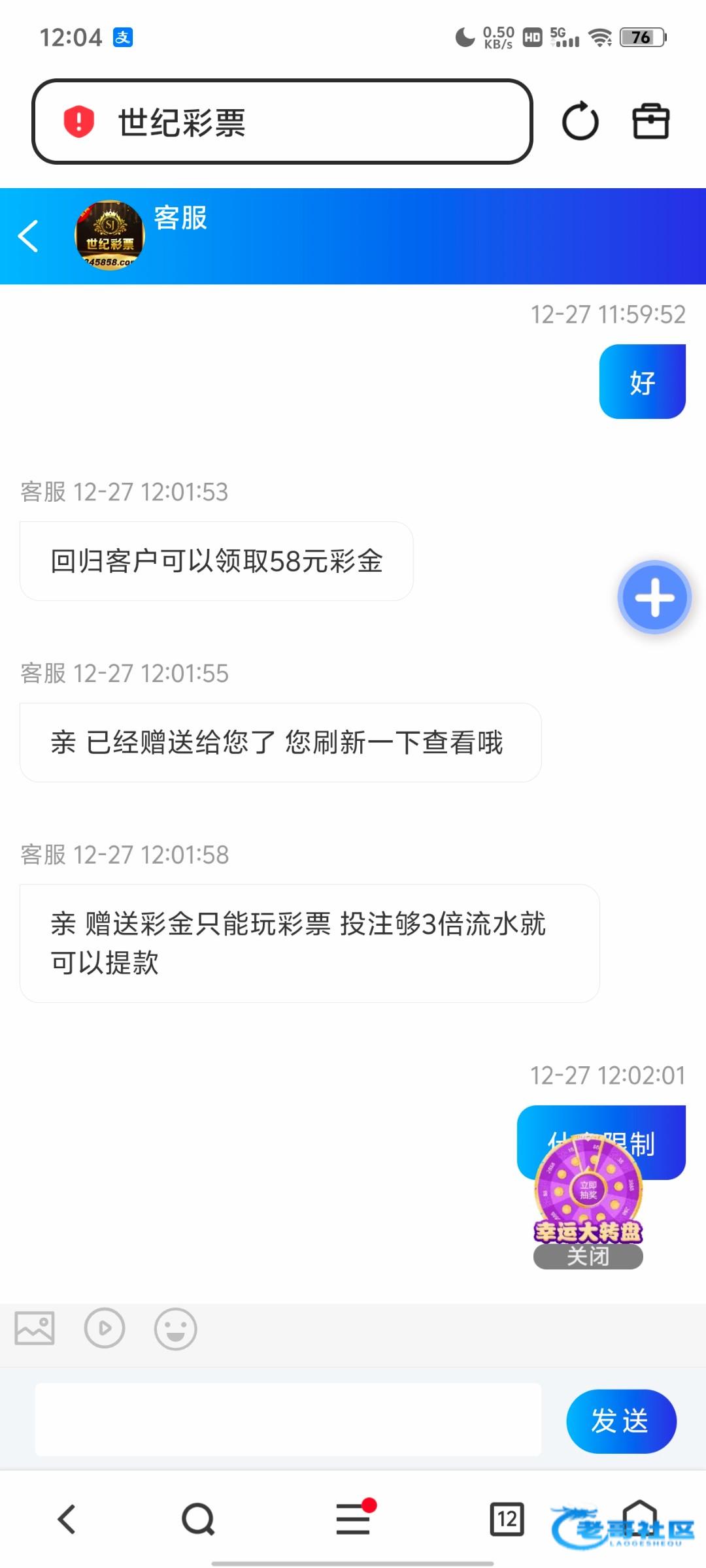This screenshot has width=706, height=1568.
Task: Go back using the browser's bottom arrow
Action: [67, 1519]
